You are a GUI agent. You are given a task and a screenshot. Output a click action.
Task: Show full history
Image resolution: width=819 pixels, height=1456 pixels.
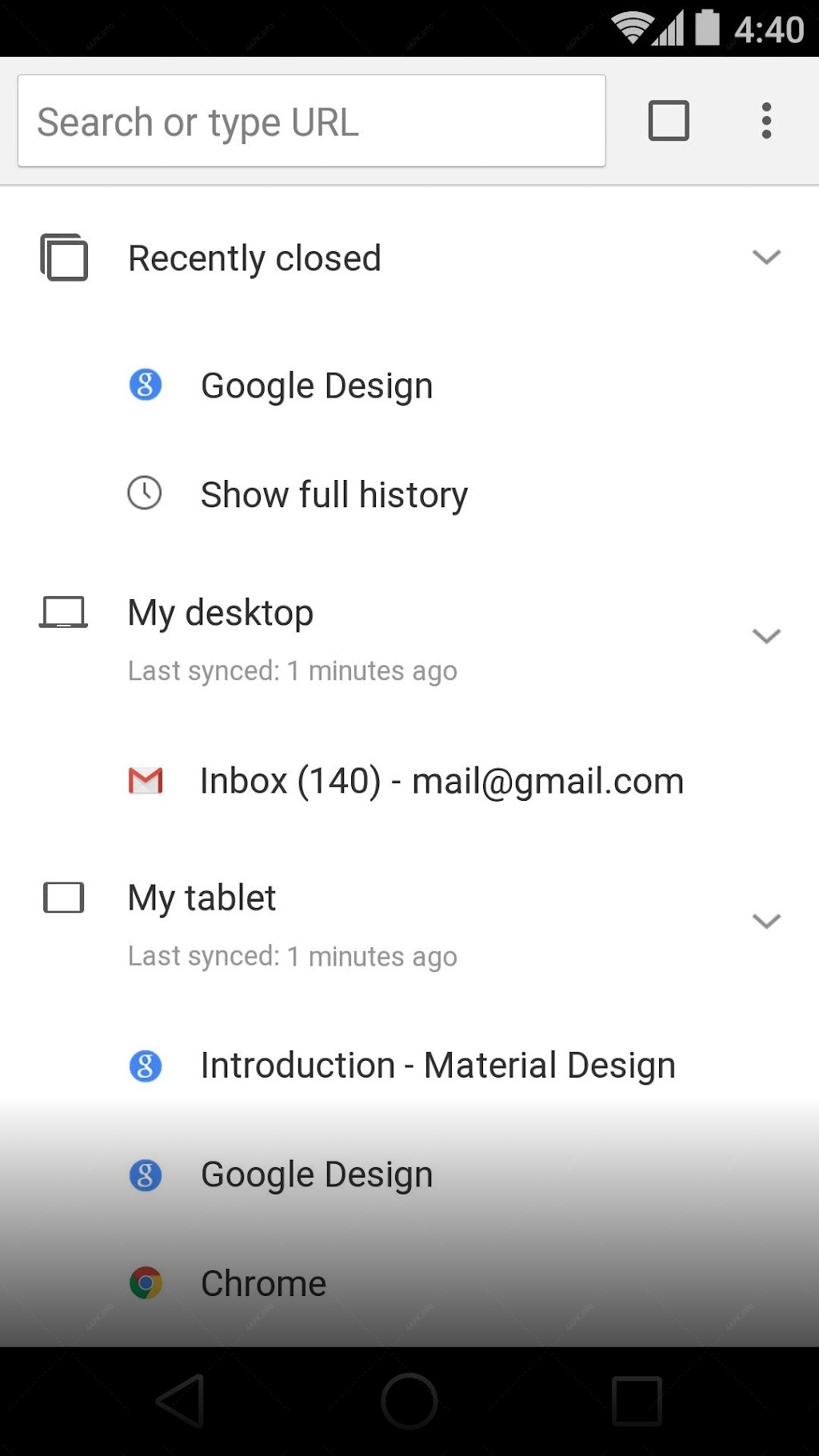pos(409,494)
